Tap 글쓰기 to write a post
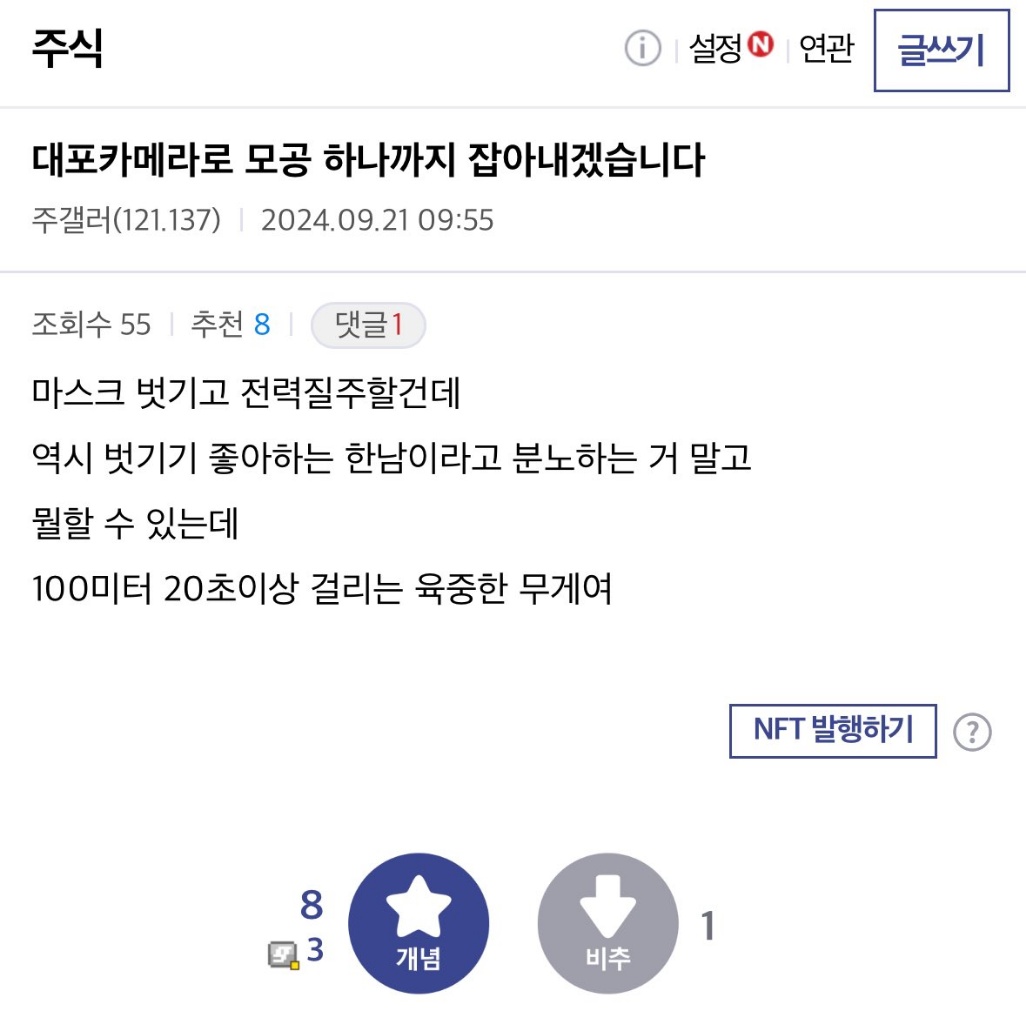Screen dimensions: 1026x1024 point(940,51)
